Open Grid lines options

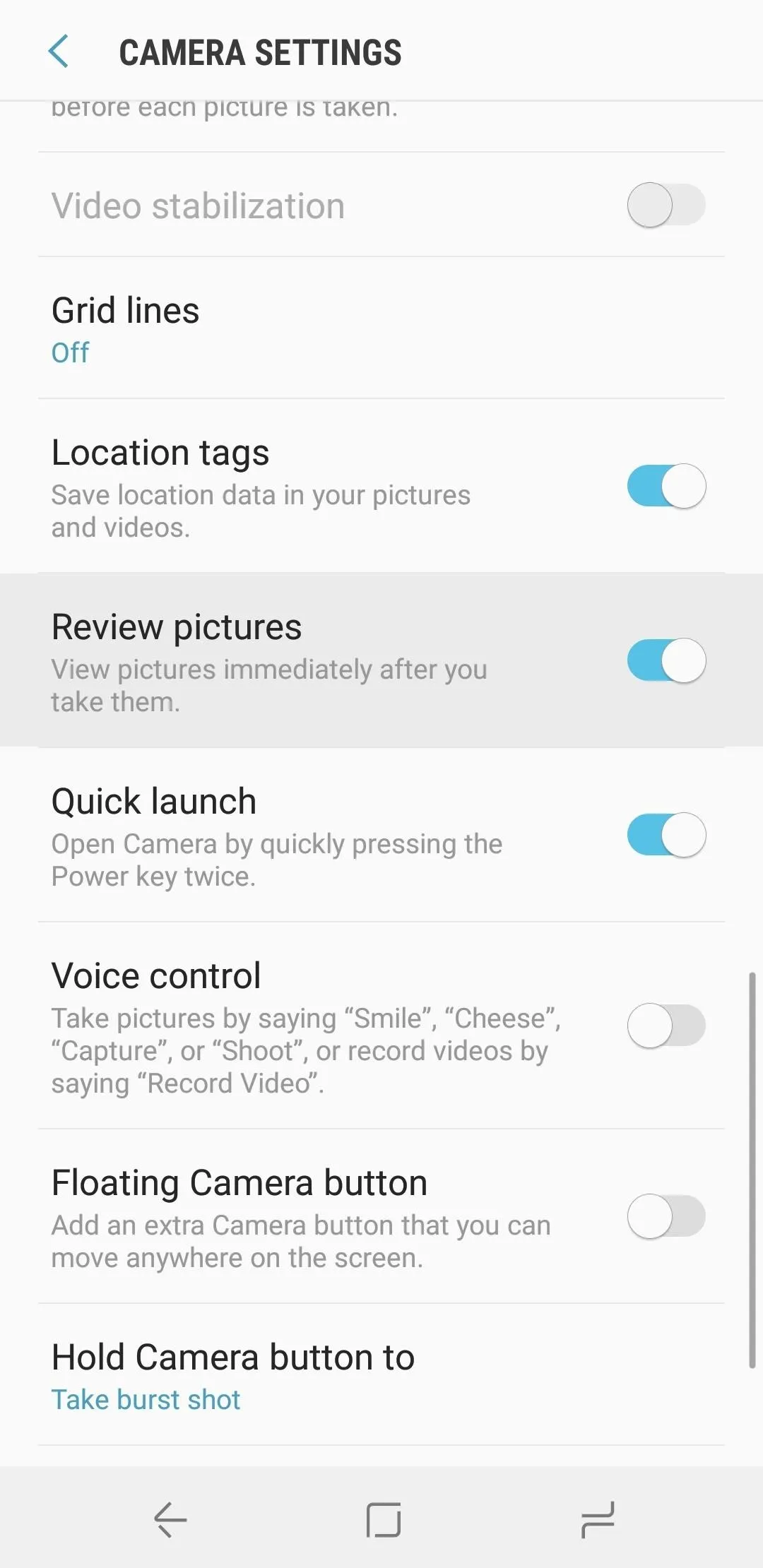point(381,328)
